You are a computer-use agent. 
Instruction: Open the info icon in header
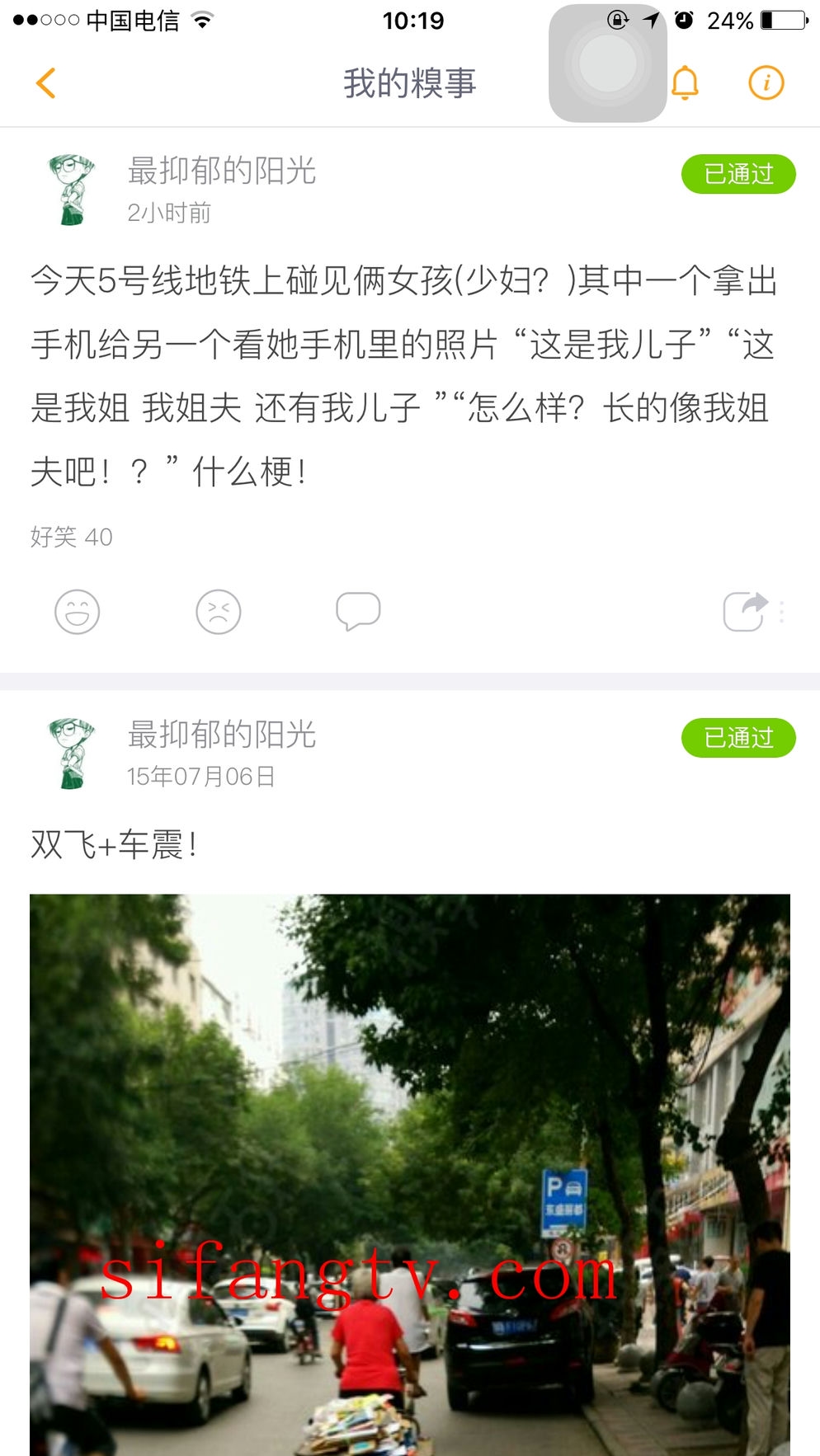tap(766, 83)
